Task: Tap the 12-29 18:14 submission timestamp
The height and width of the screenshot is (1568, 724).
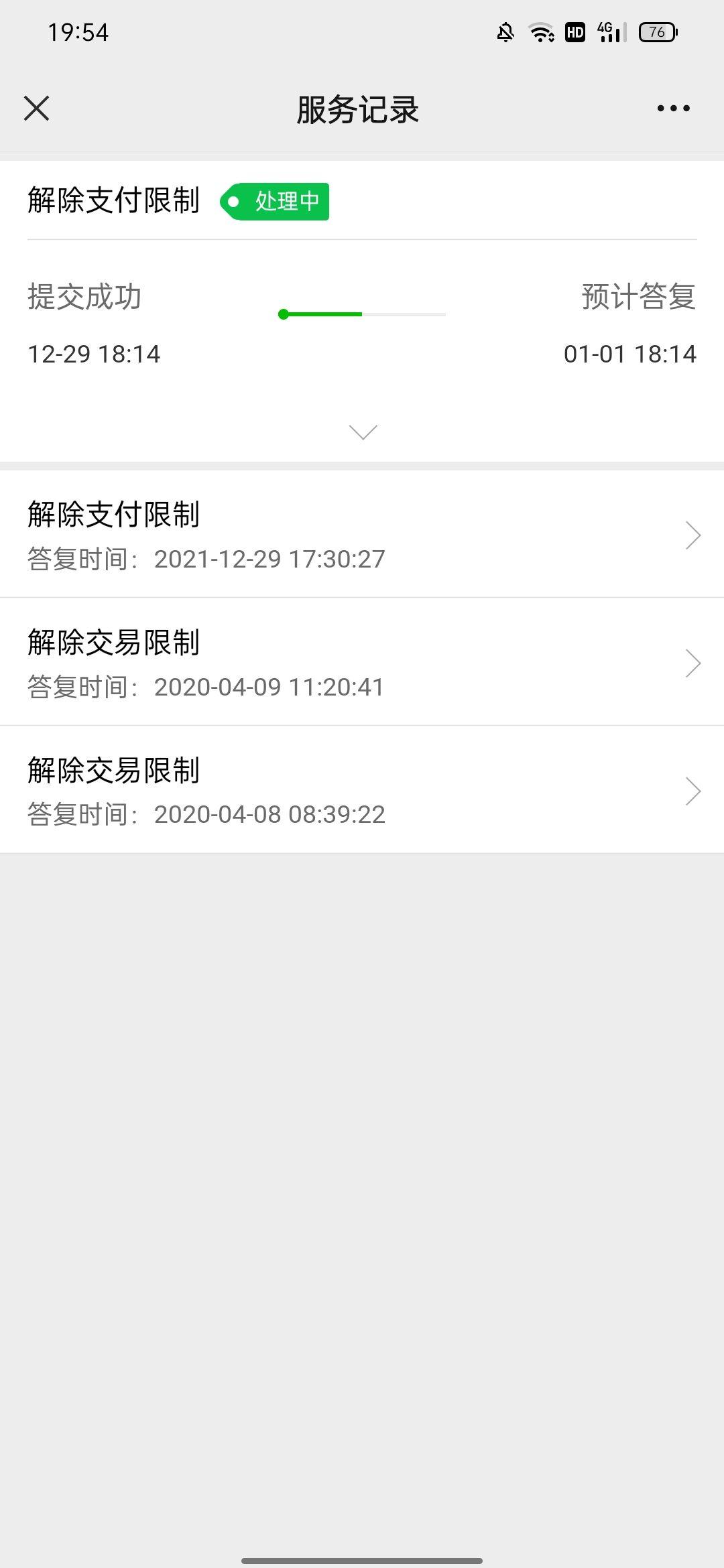Action: point(94,354)
